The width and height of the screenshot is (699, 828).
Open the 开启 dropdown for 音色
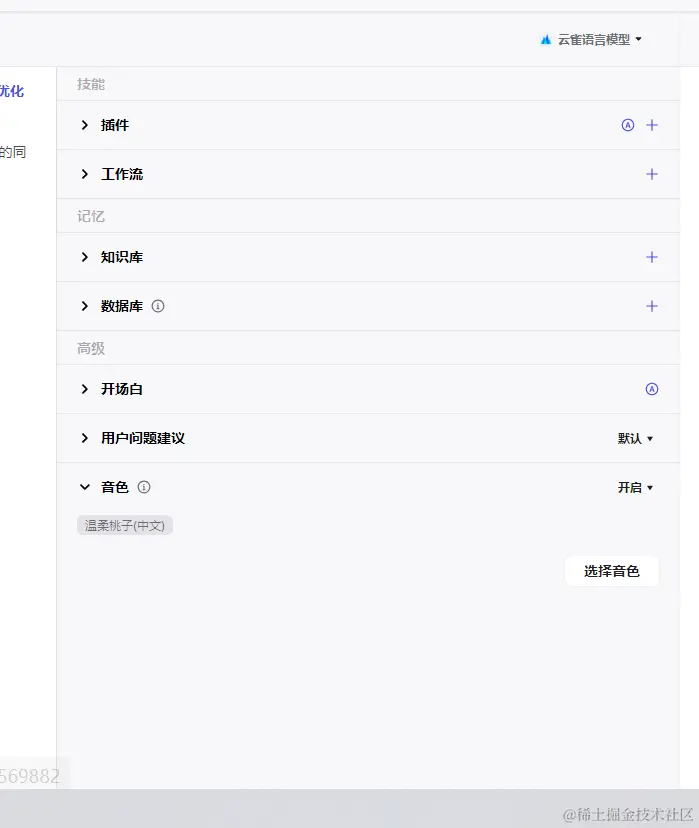point(635,487)
